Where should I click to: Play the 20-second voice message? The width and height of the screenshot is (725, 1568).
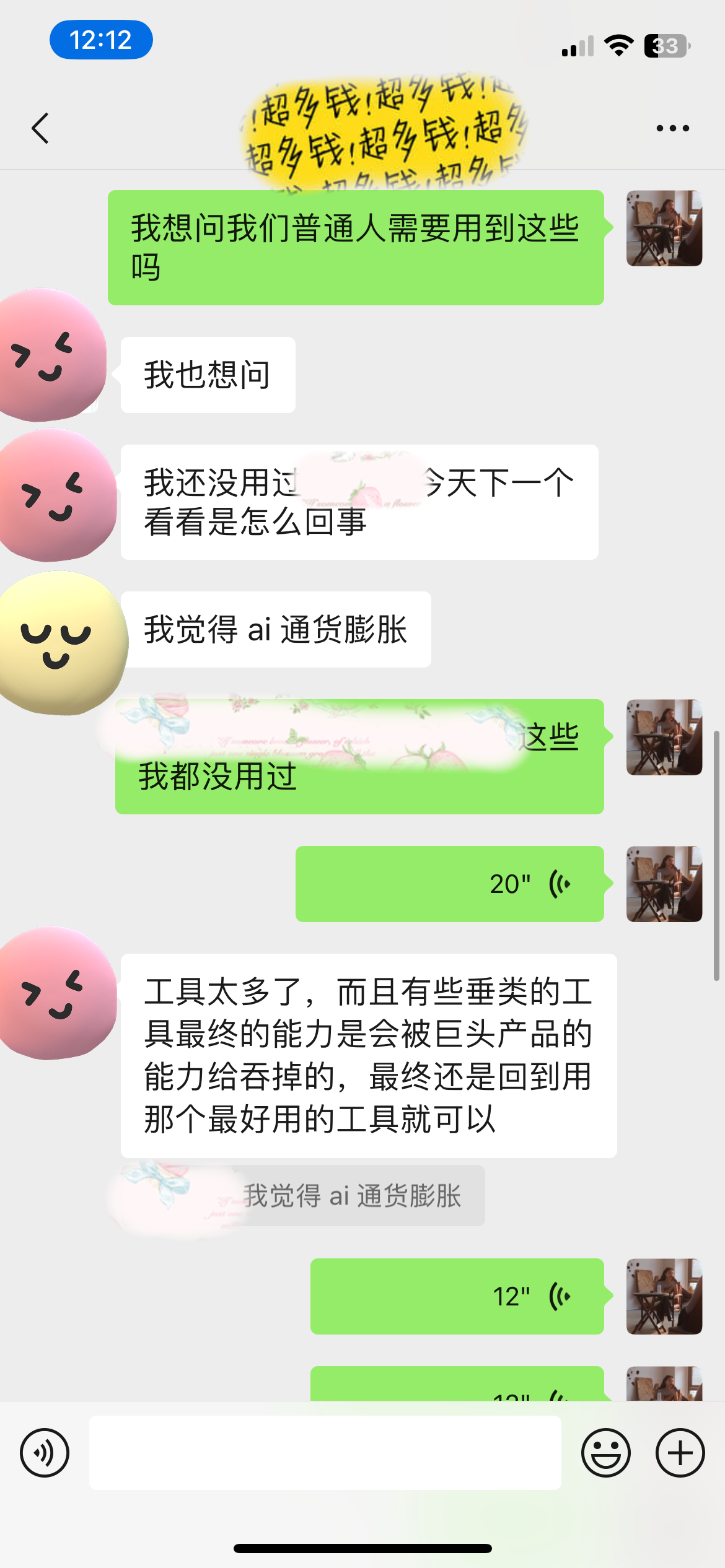pos(450,884)
